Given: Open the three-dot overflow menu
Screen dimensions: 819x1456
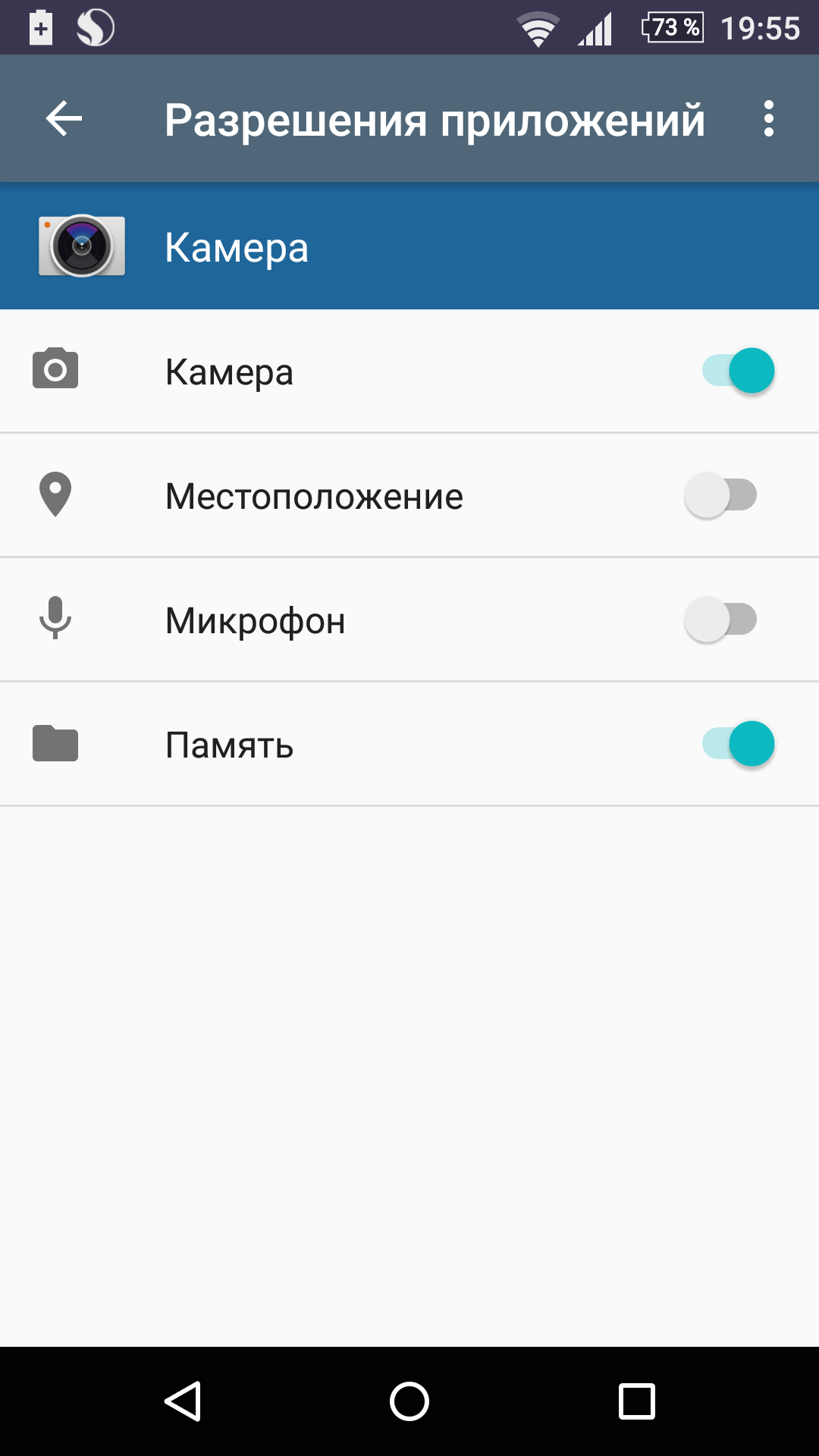Looking at the screenshot, I should coord(768,119).
